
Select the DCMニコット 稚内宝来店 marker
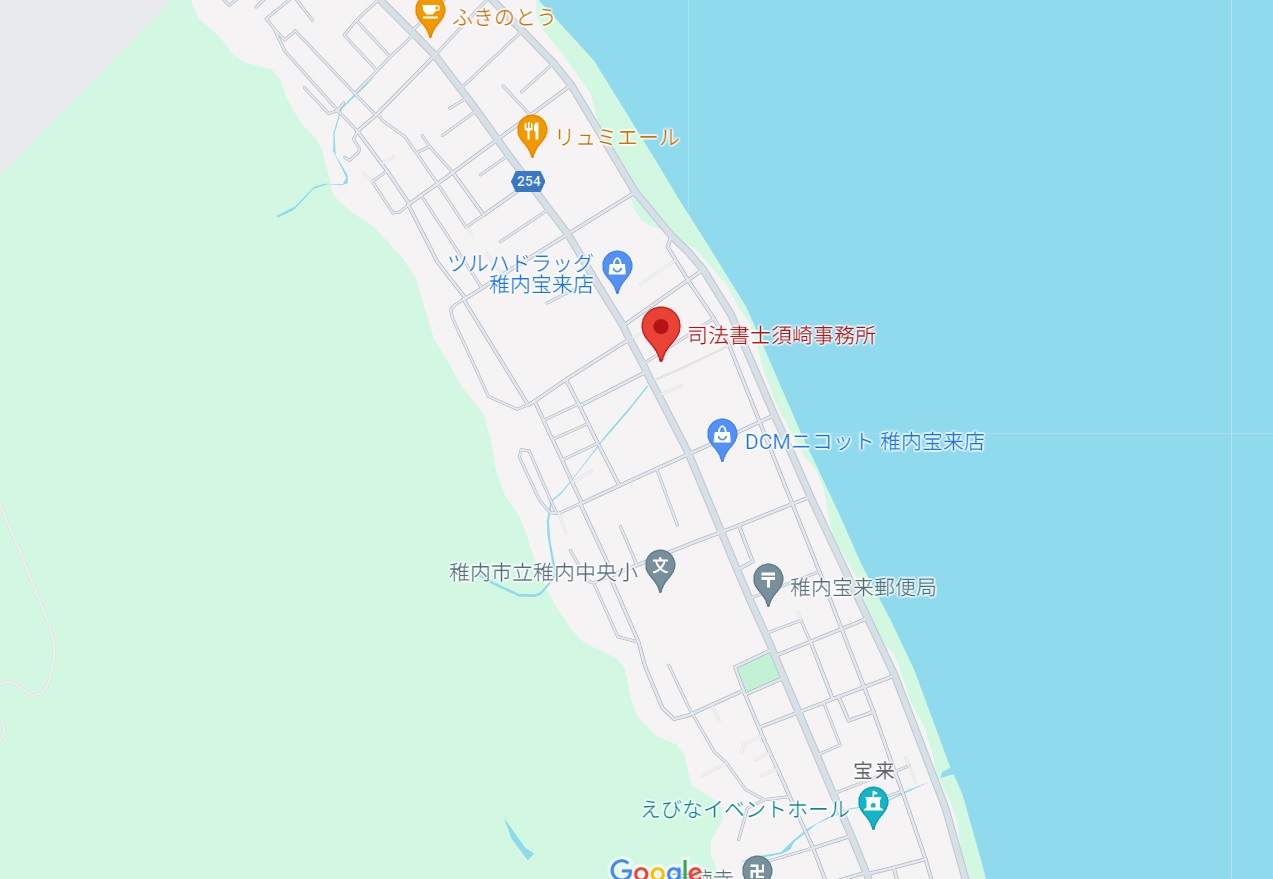click(x=722, y=437)
